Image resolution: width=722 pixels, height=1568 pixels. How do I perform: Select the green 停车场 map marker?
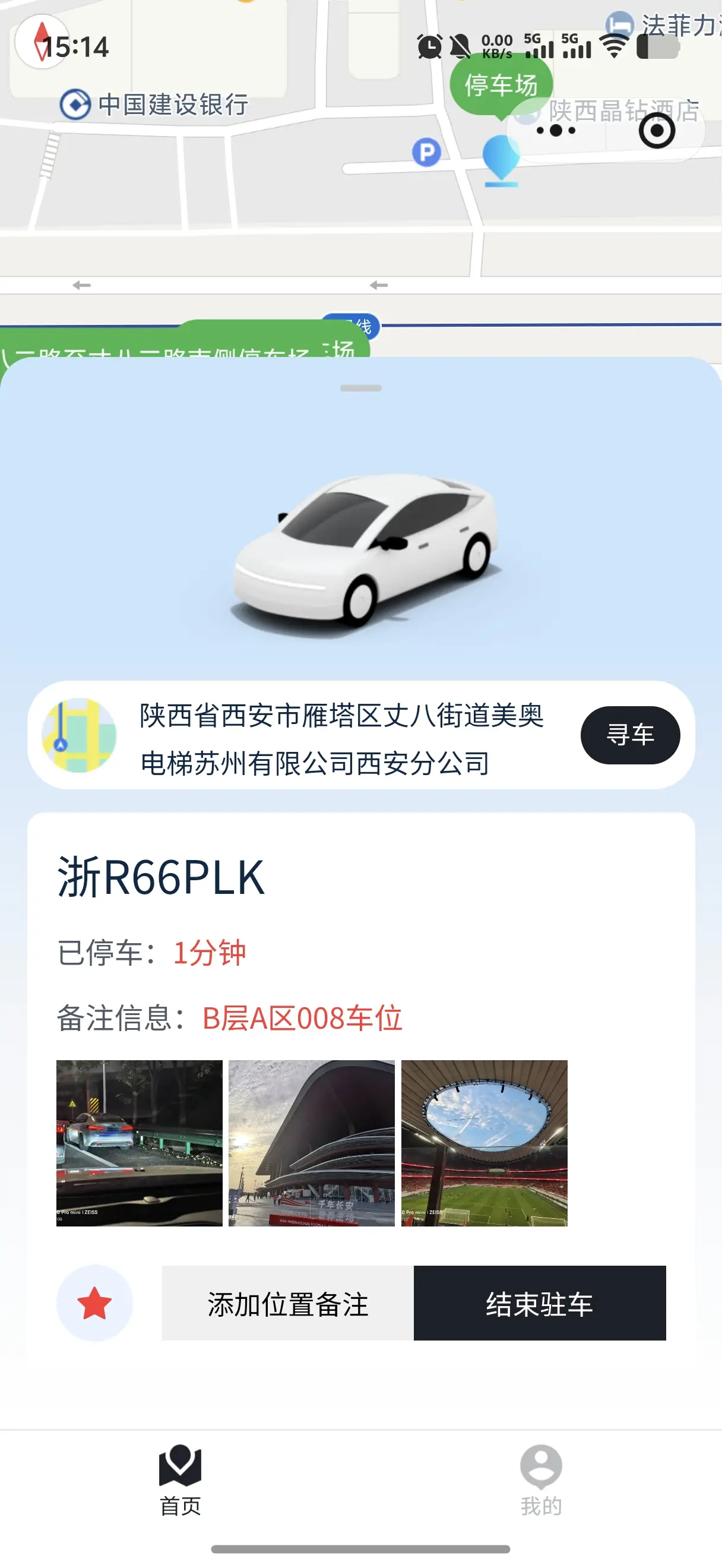pyautogui.click(x=501, y=84)
